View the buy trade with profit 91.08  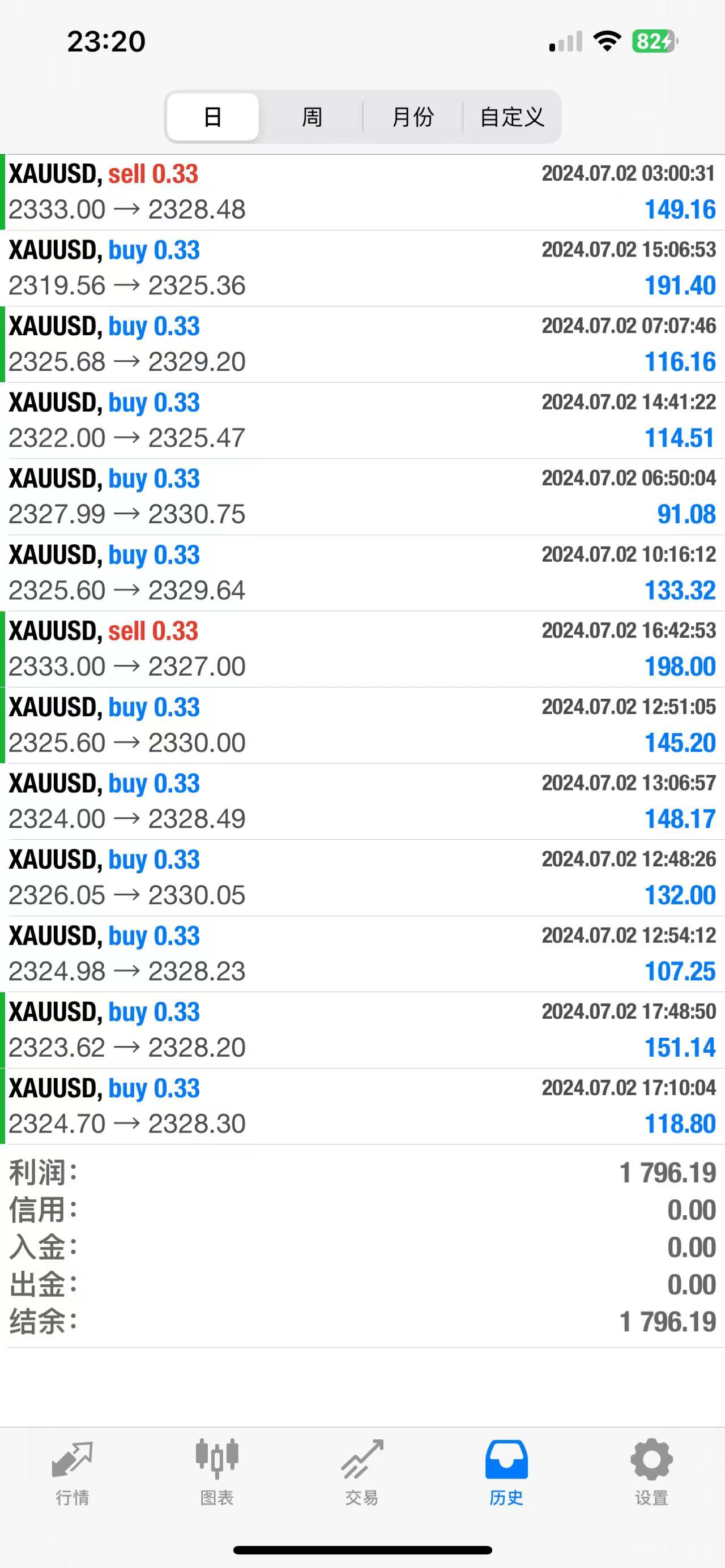click(362, 496)
